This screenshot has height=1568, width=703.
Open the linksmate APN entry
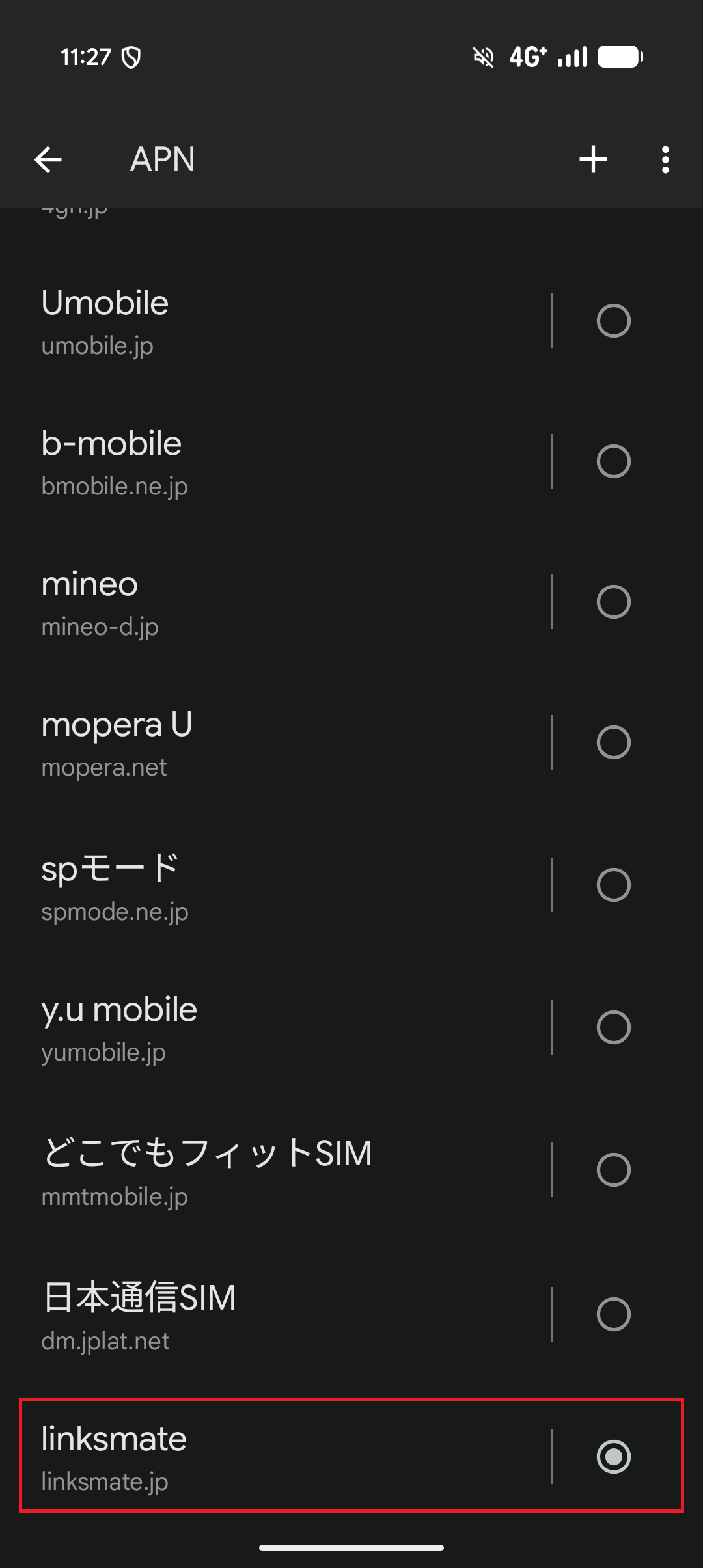tap(260, 1457)
